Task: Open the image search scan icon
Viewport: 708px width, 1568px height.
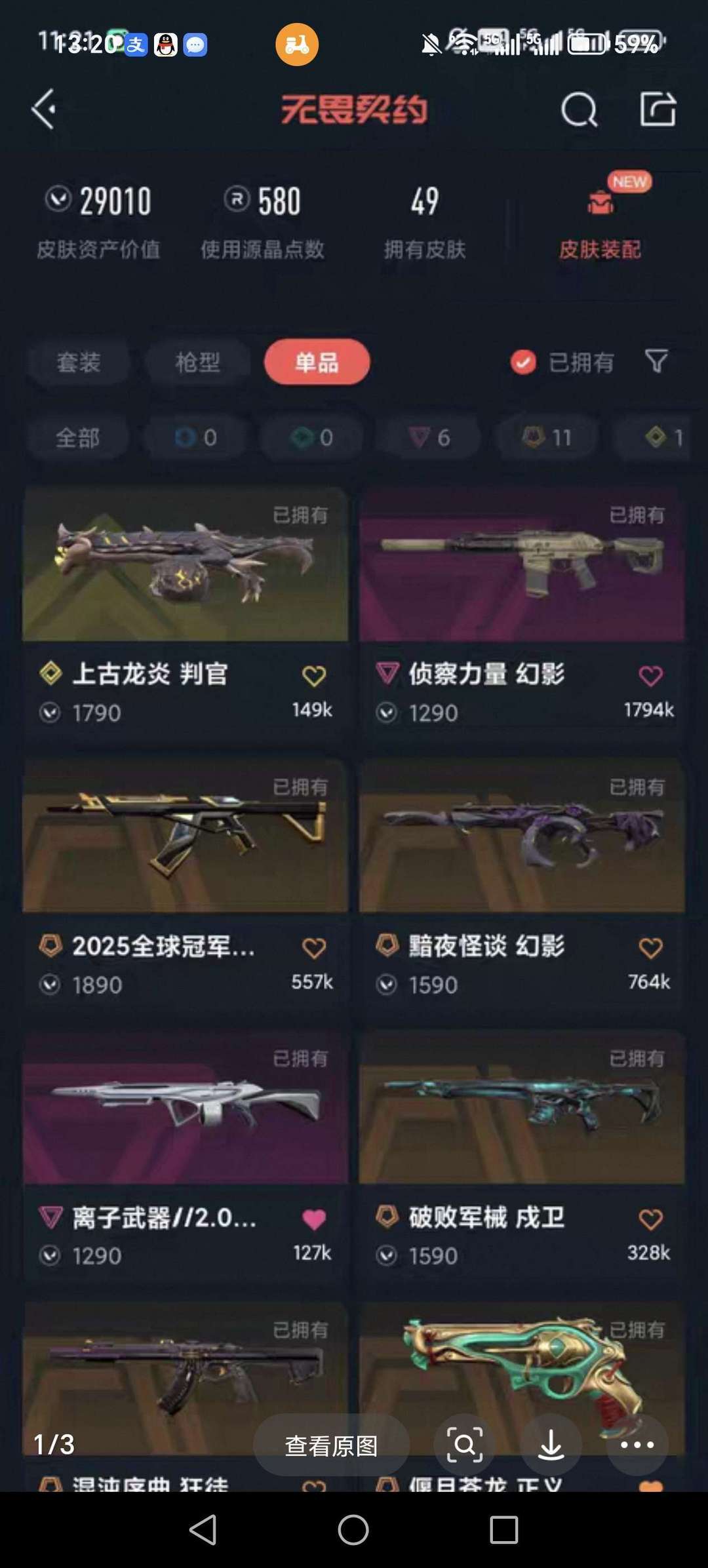Action: click(465, 1445)
